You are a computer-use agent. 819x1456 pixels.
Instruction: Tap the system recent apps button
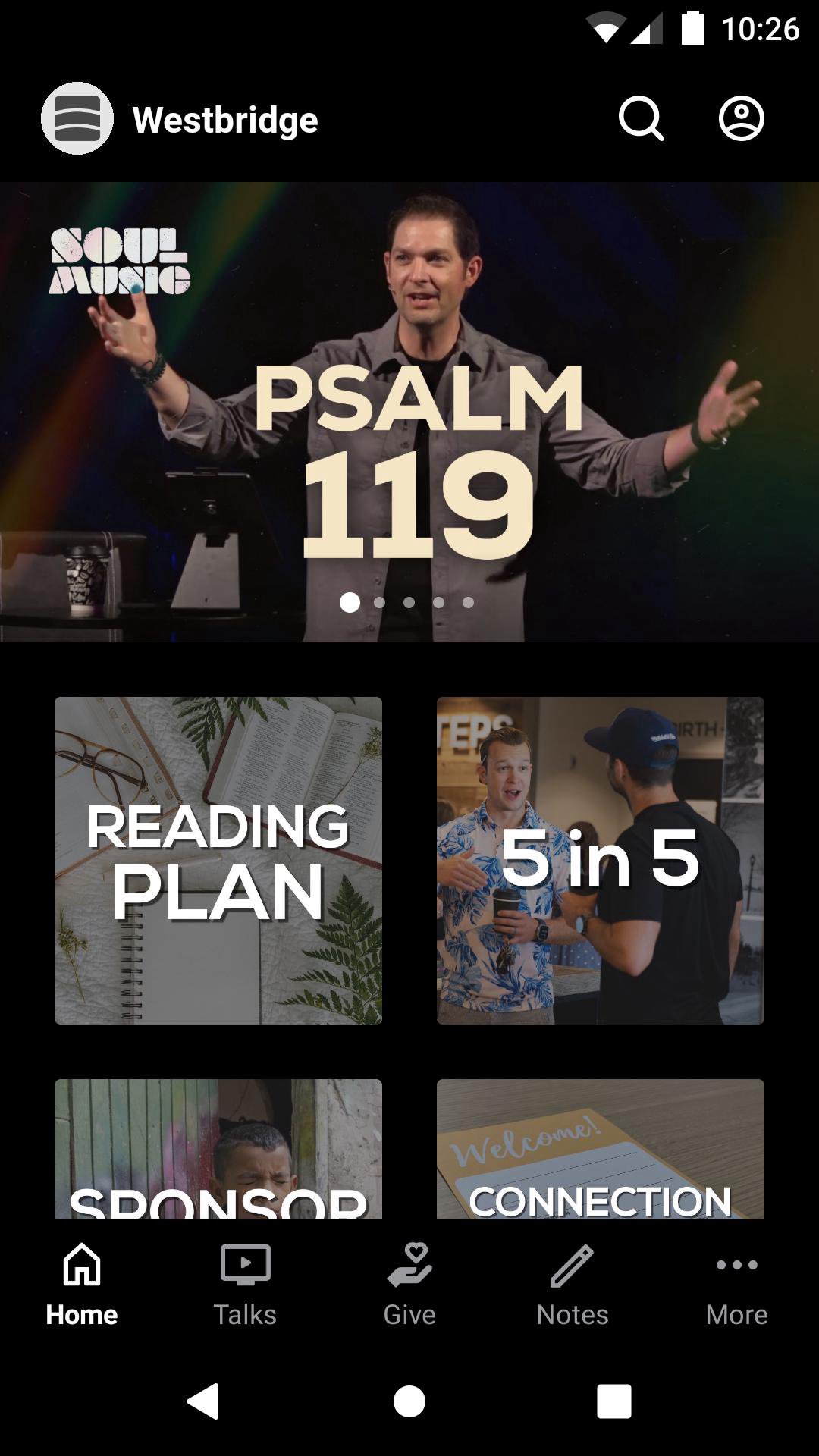(614, 1400)
